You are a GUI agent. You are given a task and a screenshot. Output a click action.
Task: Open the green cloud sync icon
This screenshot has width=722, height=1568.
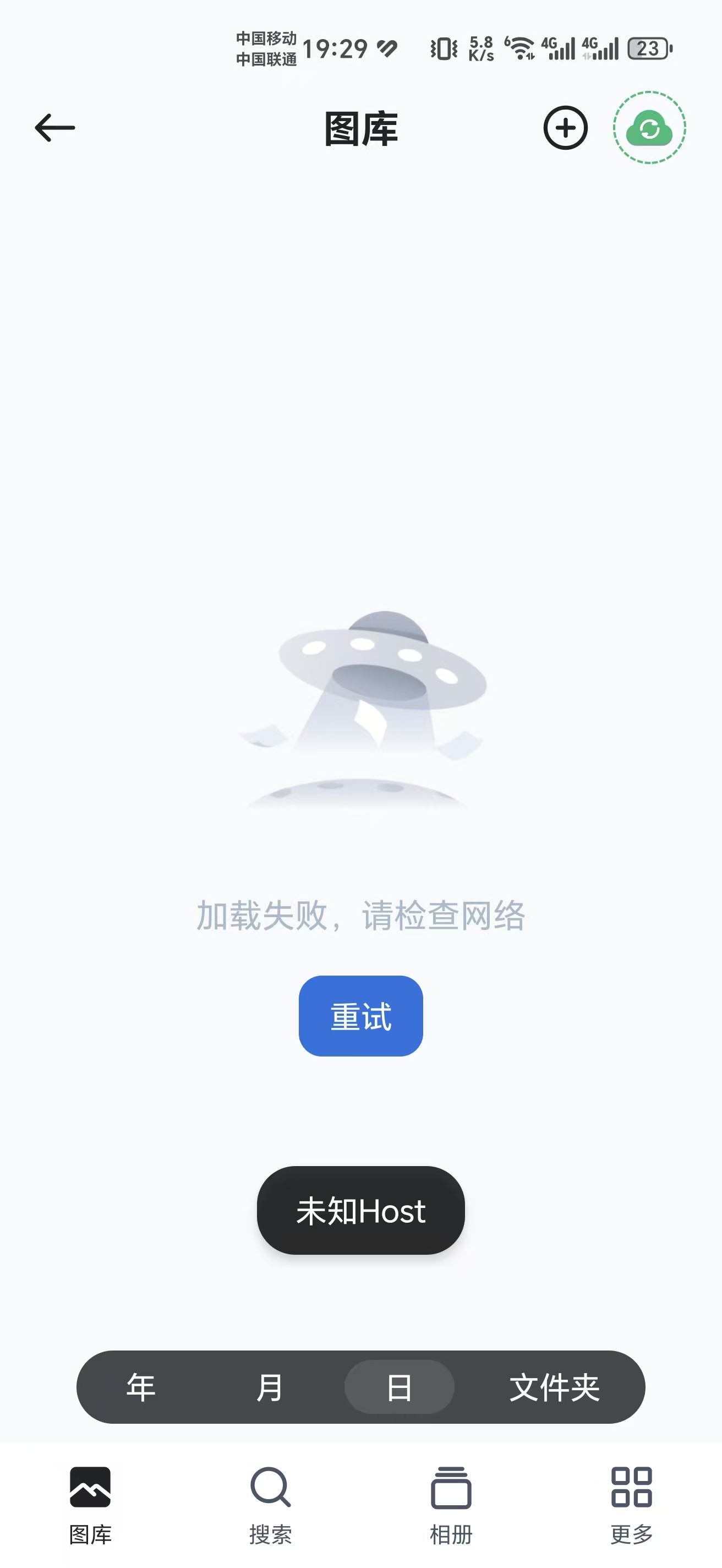point(649,128)
